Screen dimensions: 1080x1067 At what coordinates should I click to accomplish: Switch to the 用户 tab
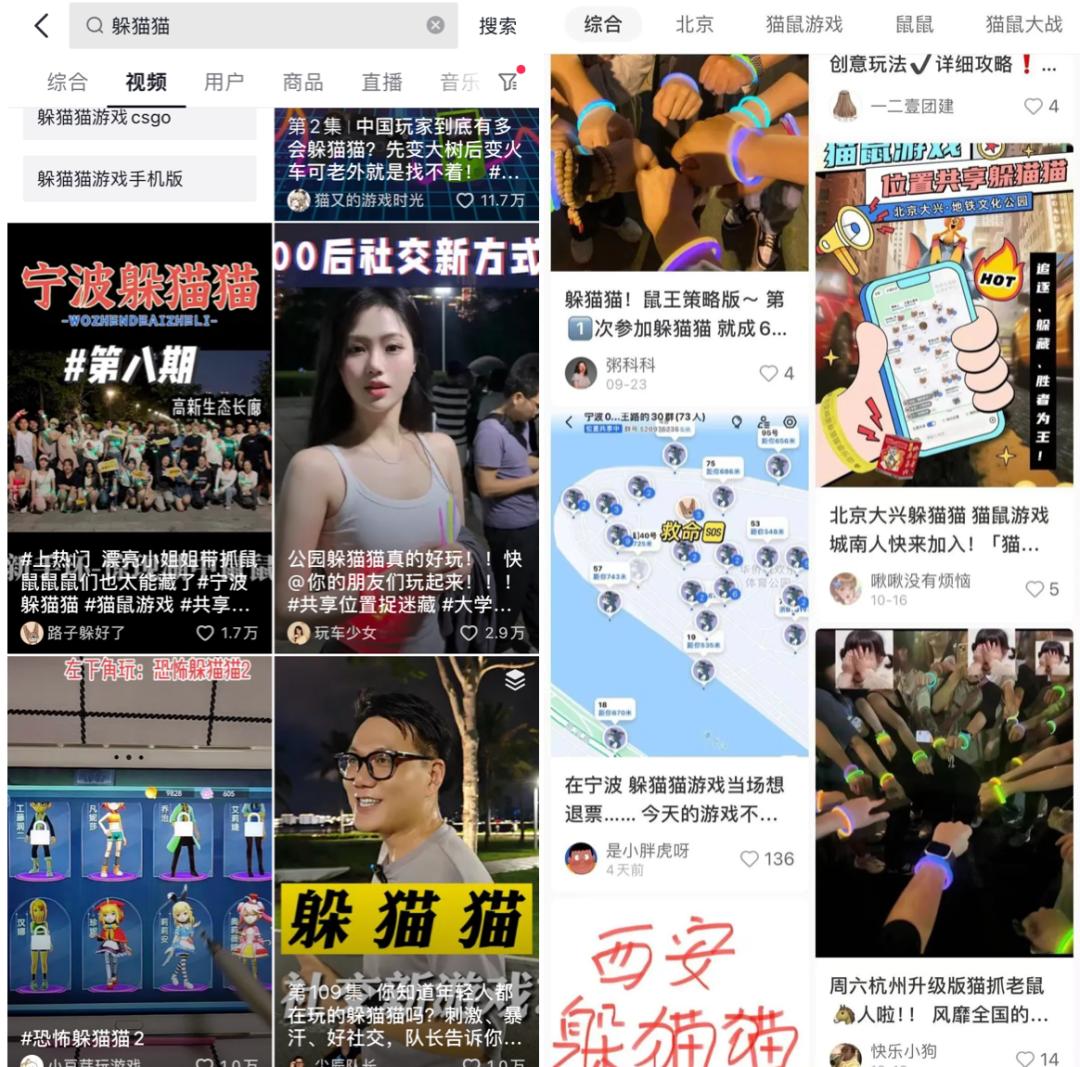(x=224, y=82)
